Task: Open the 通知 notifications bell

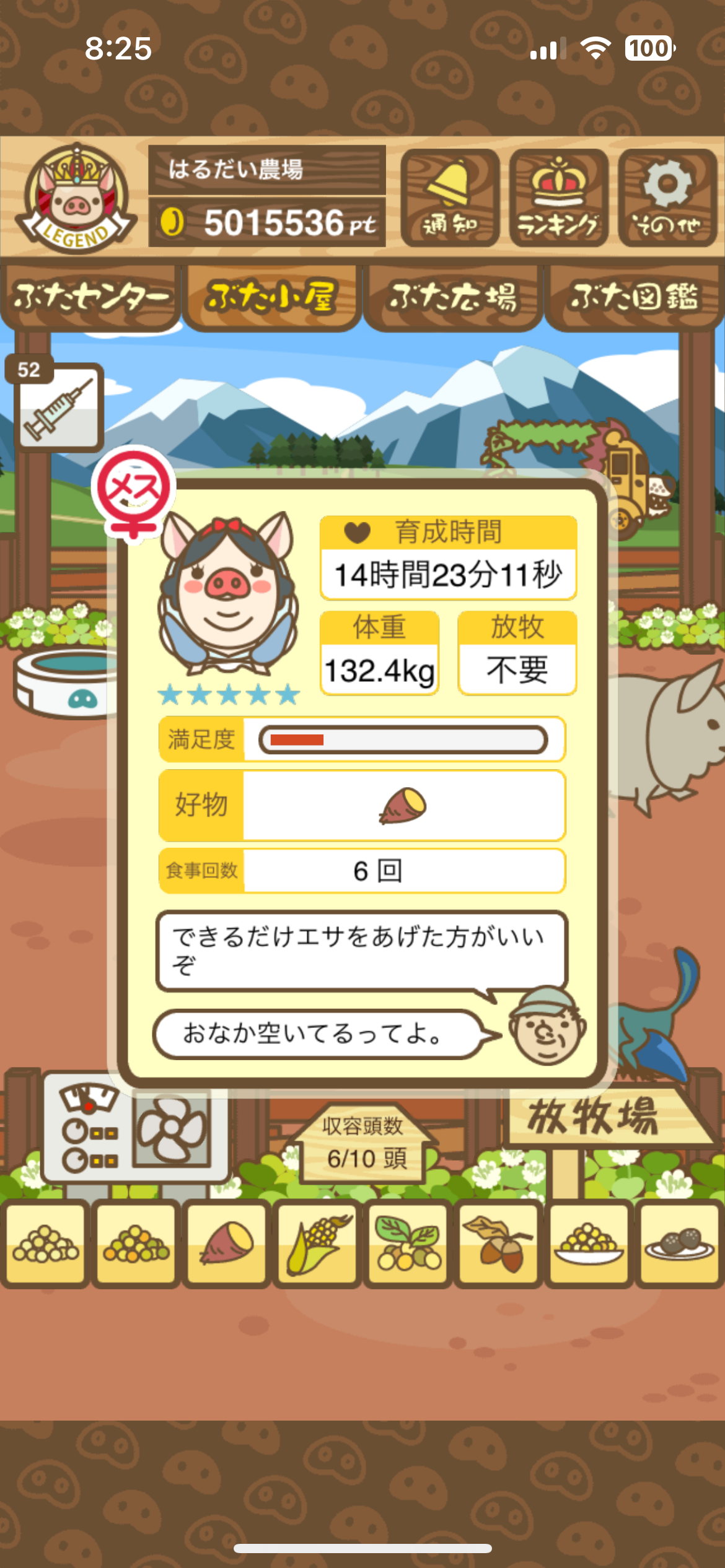Action: (450, 198)
